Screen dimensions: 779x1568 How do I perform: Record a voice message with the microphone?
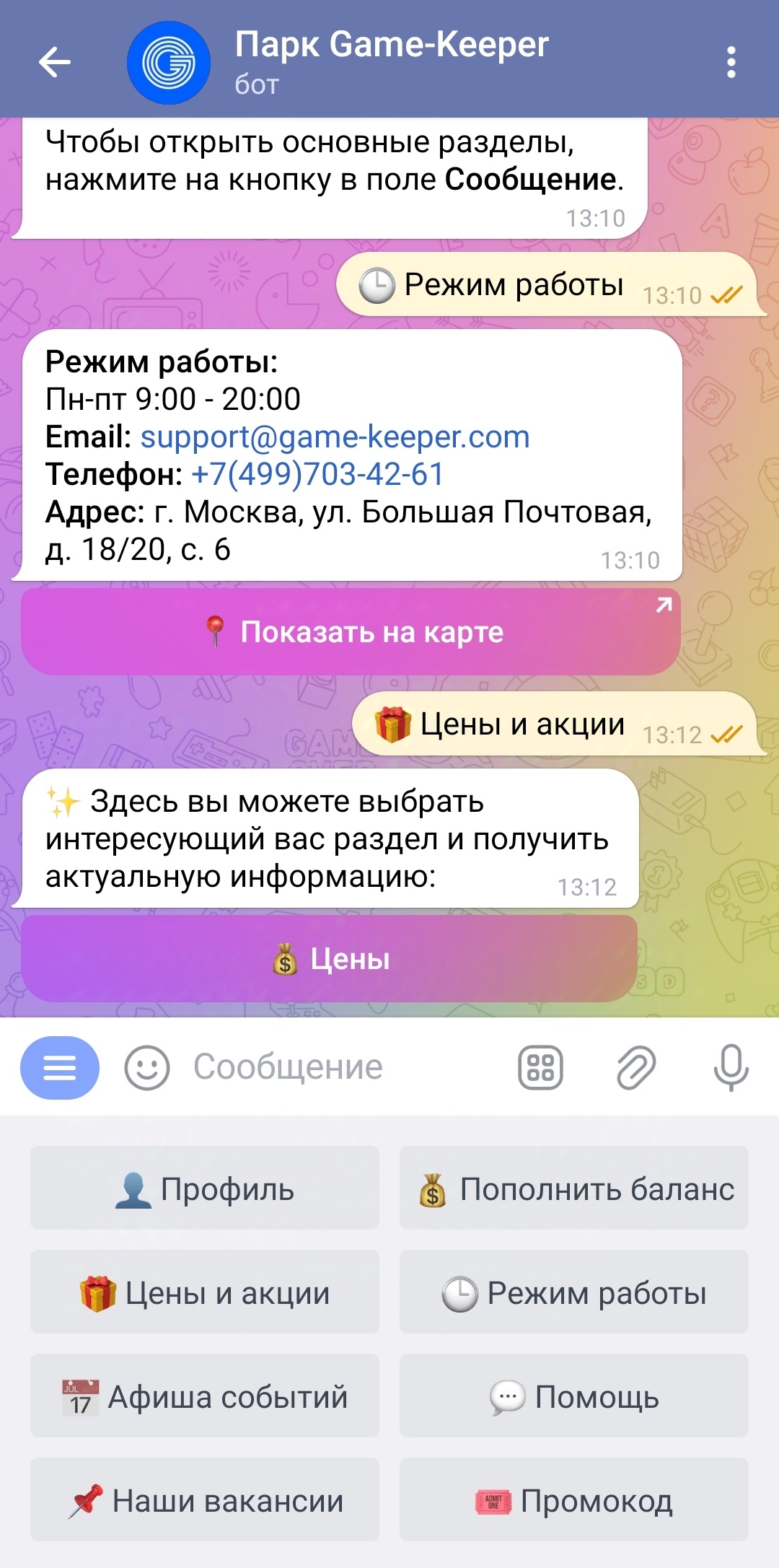(x=731, y=1067)
